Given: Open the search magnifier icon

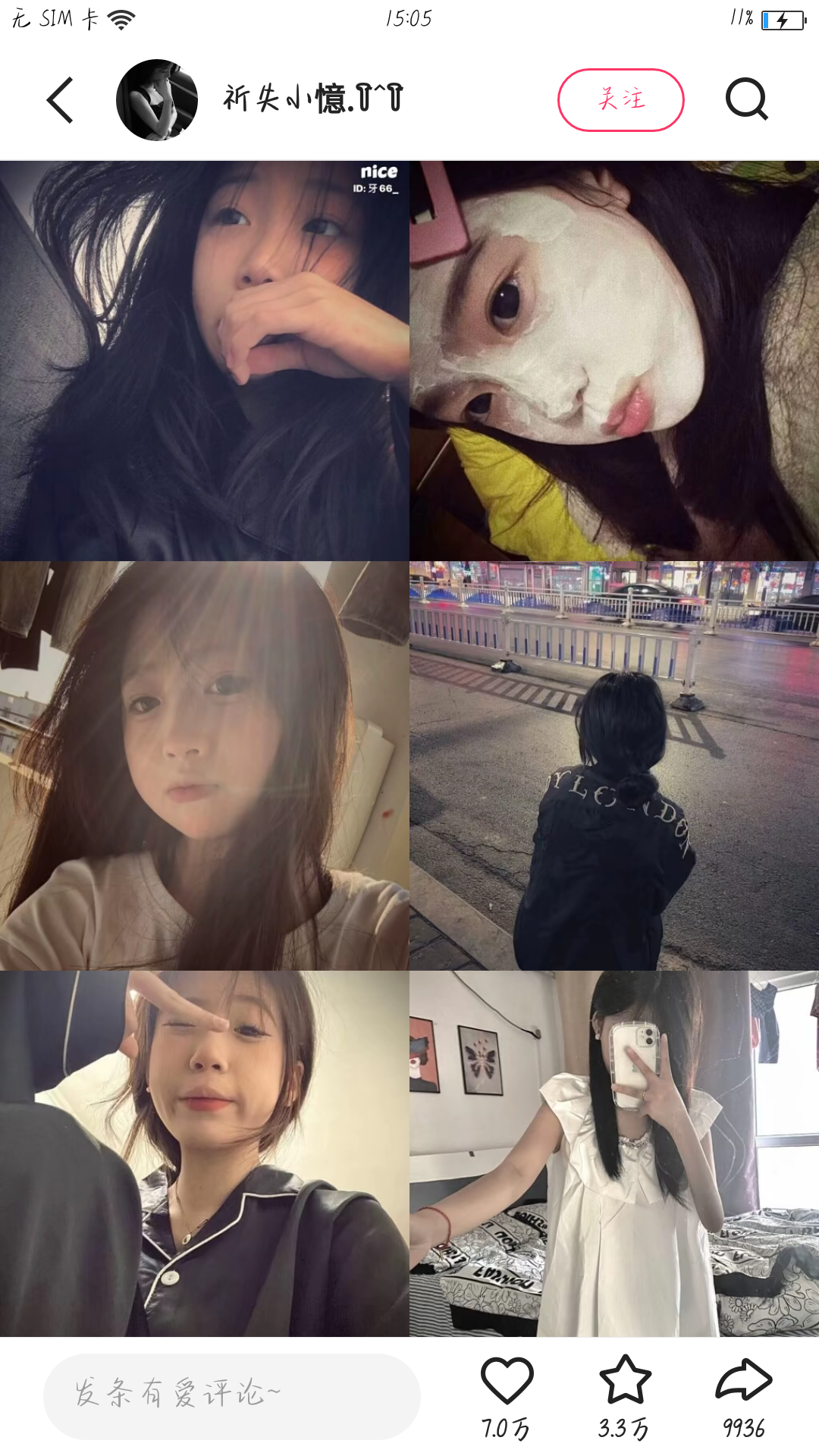Looking at the screenshot, I should click(x=746, y=99).
